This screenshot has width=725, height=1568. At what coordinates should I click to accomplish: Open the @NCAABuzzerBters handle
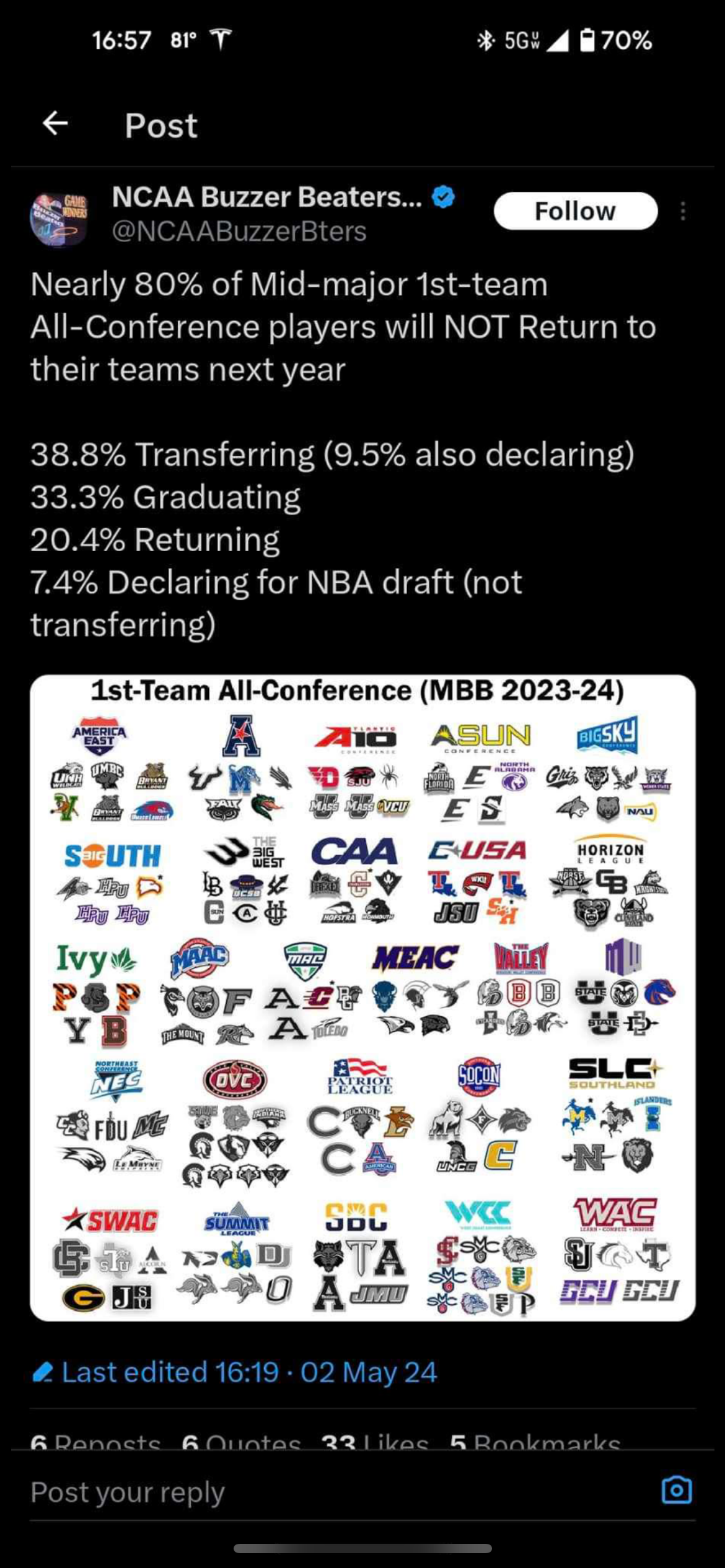239,231
